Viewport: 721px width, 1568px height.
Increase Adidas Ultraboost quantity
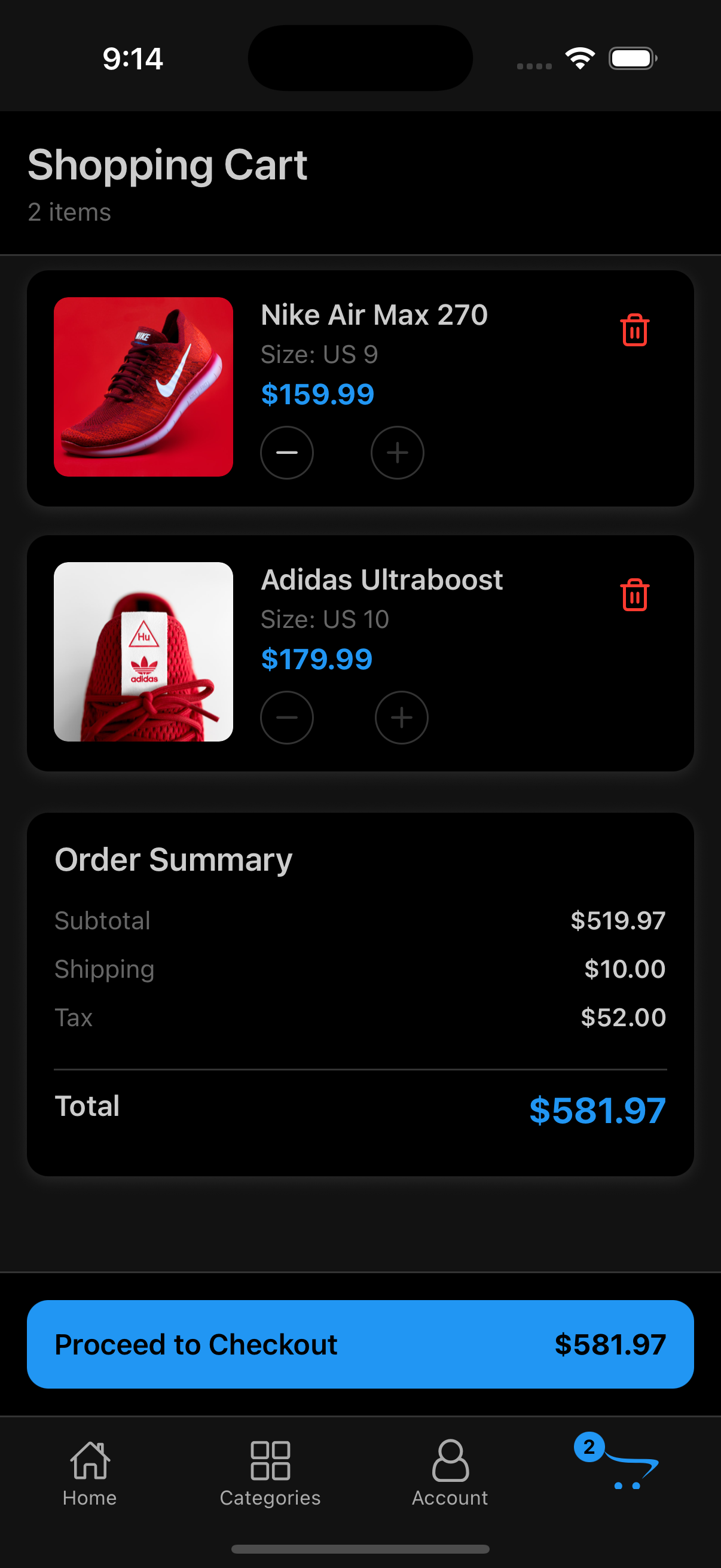pos(402,718)
